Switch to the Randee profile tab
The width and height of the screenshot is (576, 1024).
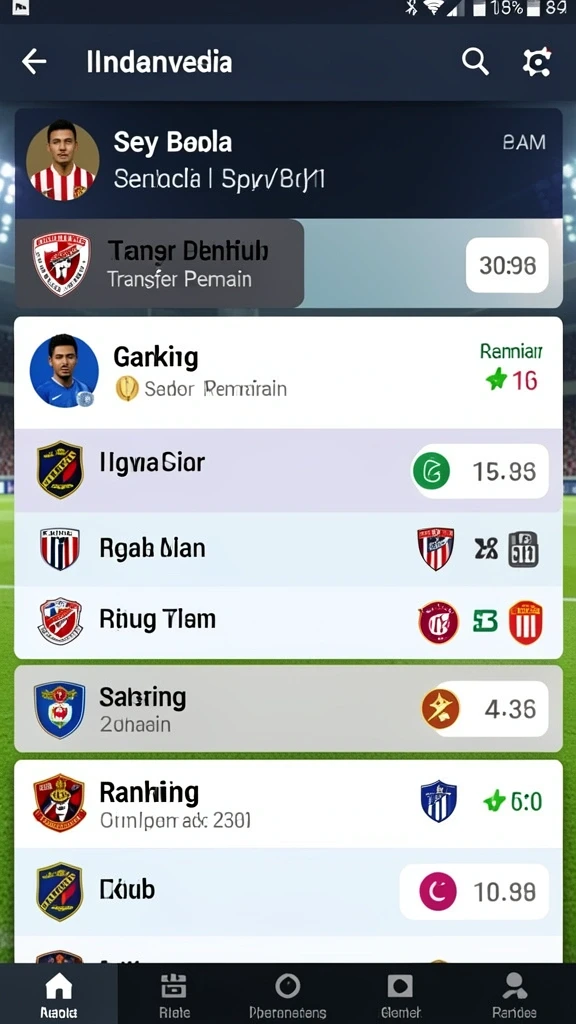point(515,994)
